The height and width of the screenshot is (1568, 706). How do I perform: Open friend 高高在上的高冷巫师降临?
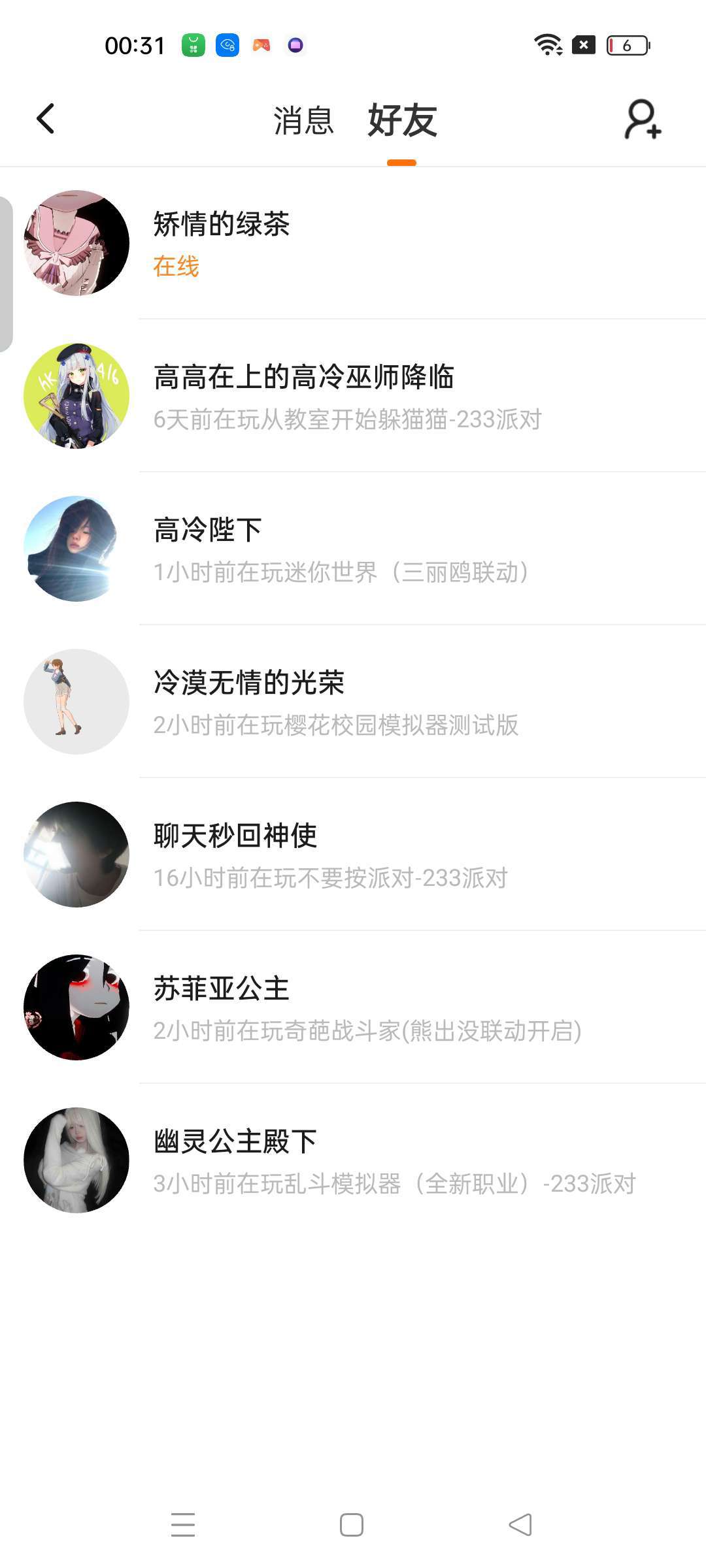tap(353, 396)
